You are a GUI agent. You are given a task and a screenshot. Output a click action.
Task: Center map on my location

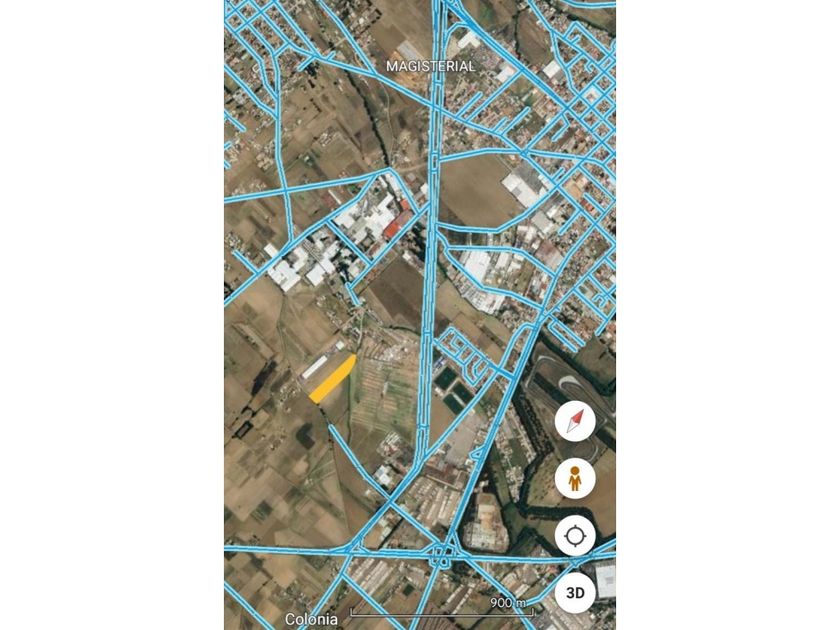(x=575, y=536)
